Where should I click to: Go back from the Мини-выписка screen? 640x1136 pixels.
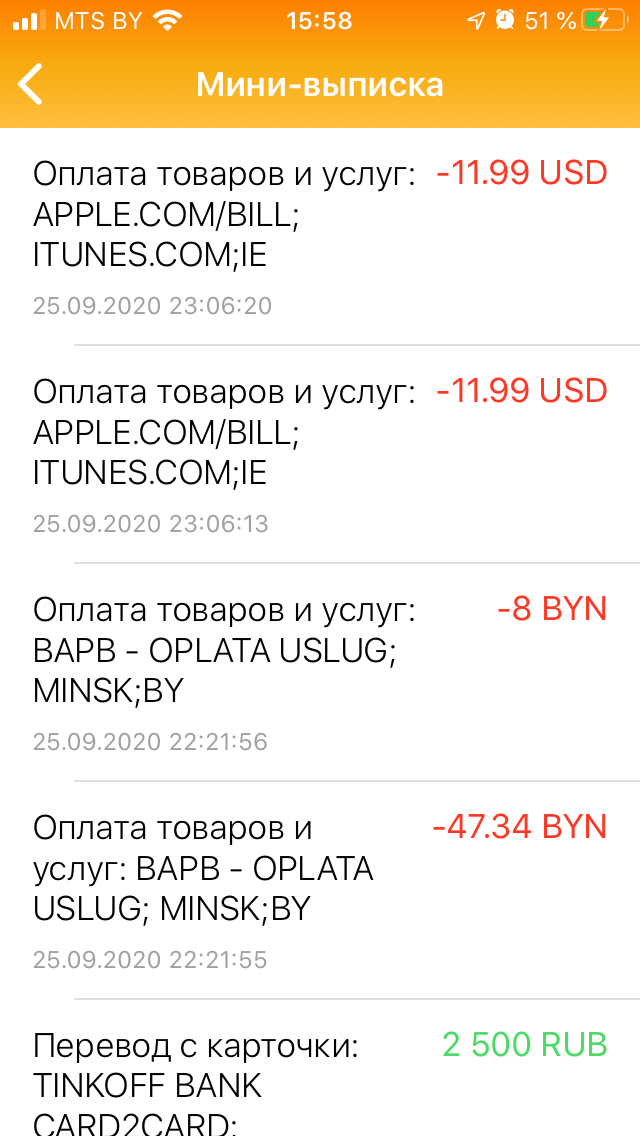point(31,84)
